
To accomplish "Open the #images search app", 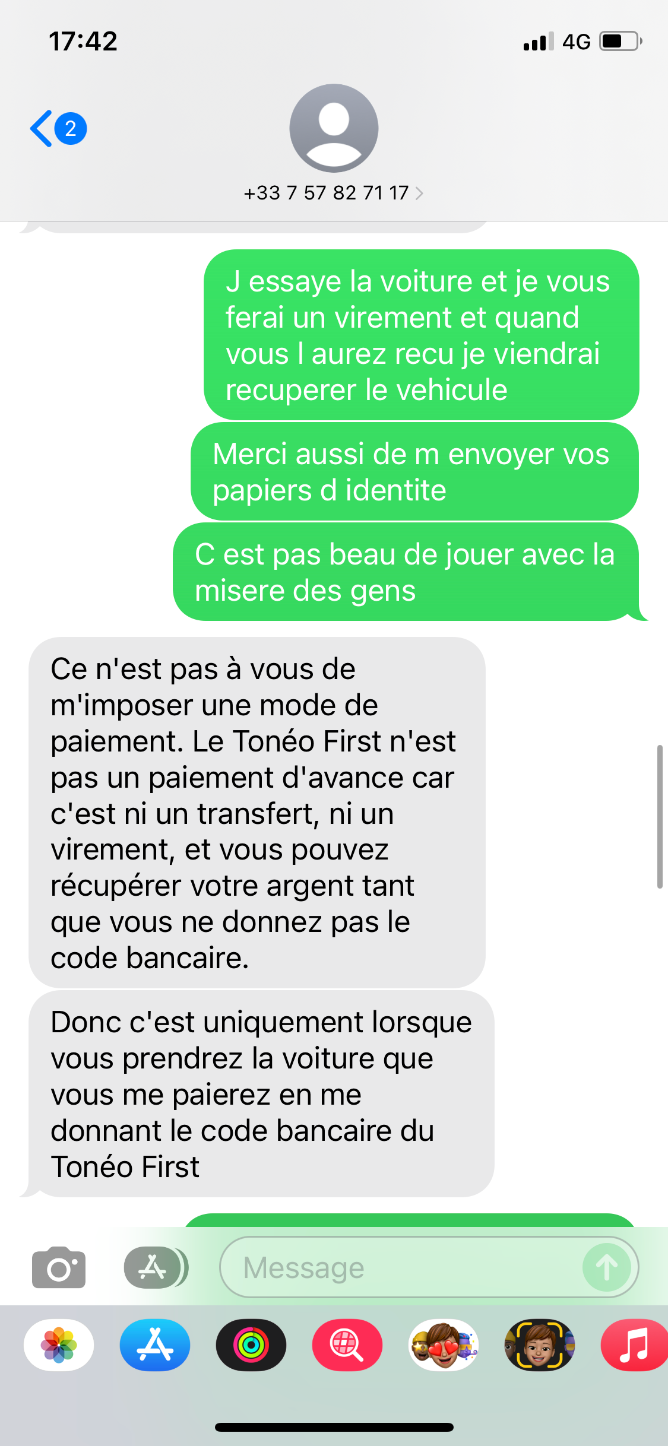I will click(347, 1345).
